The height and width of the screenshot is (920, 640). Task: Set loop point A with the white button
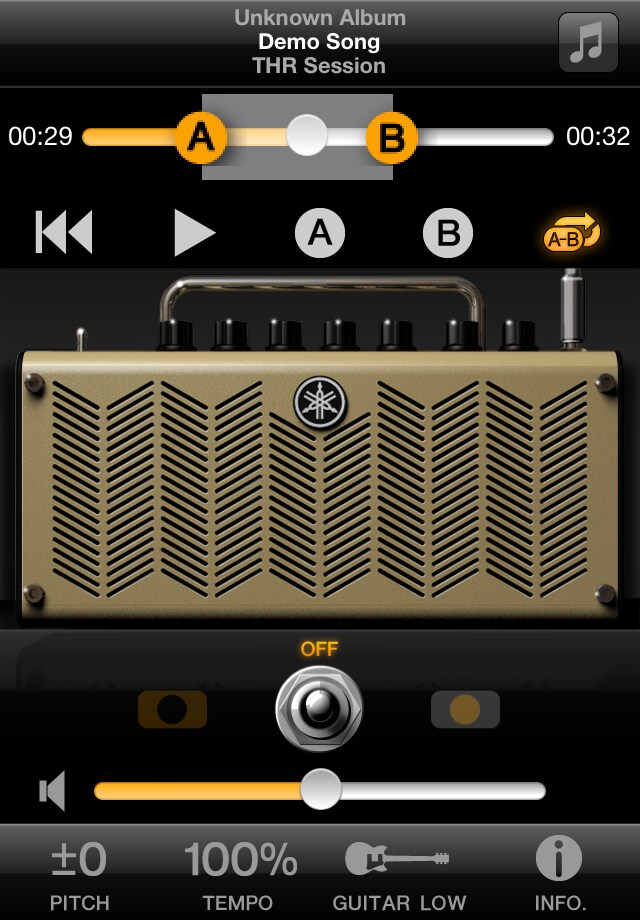click(320, 233)
